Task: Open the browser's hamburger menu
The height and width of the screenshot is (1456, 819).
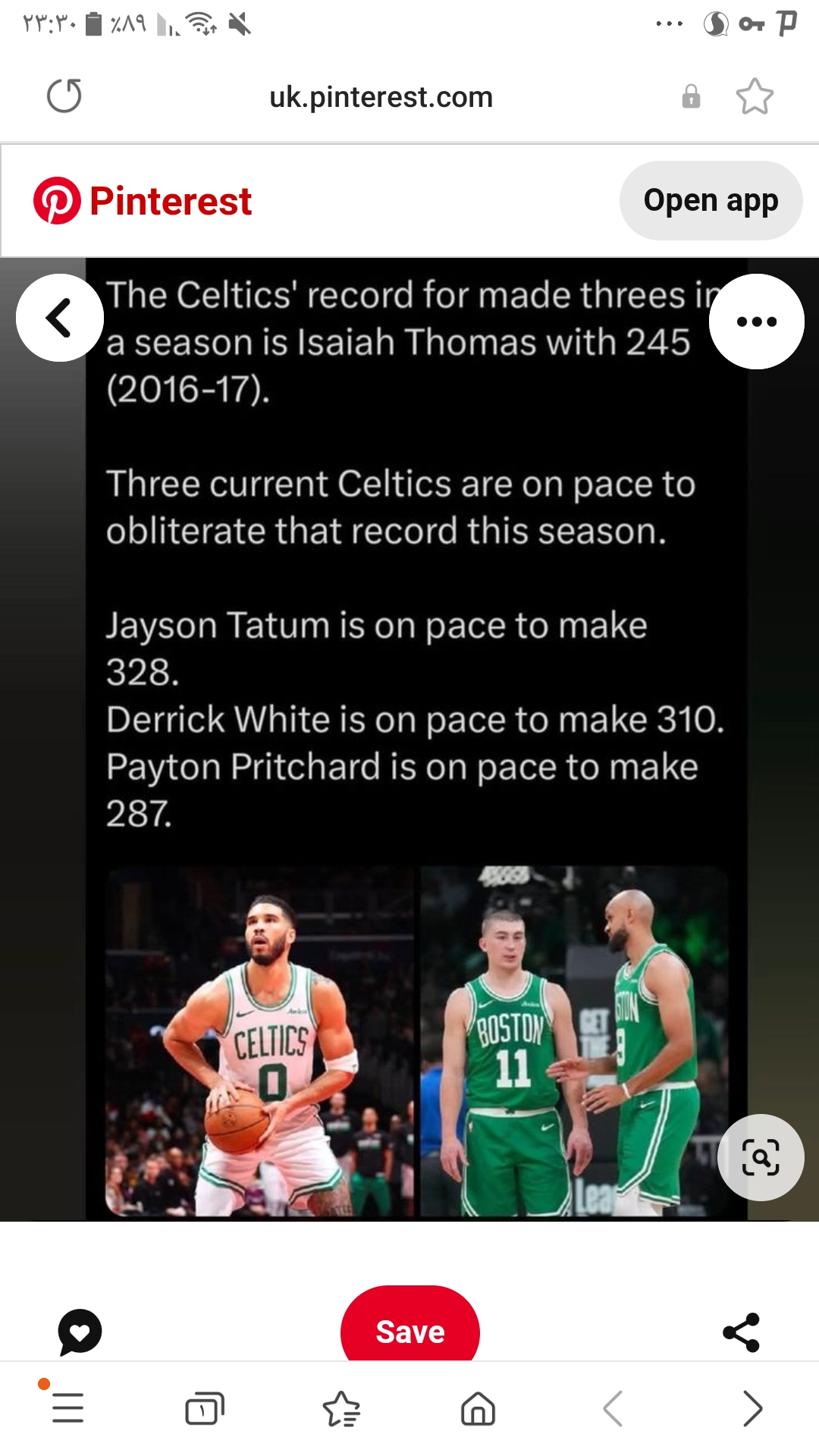Action: pos(67,1408)
